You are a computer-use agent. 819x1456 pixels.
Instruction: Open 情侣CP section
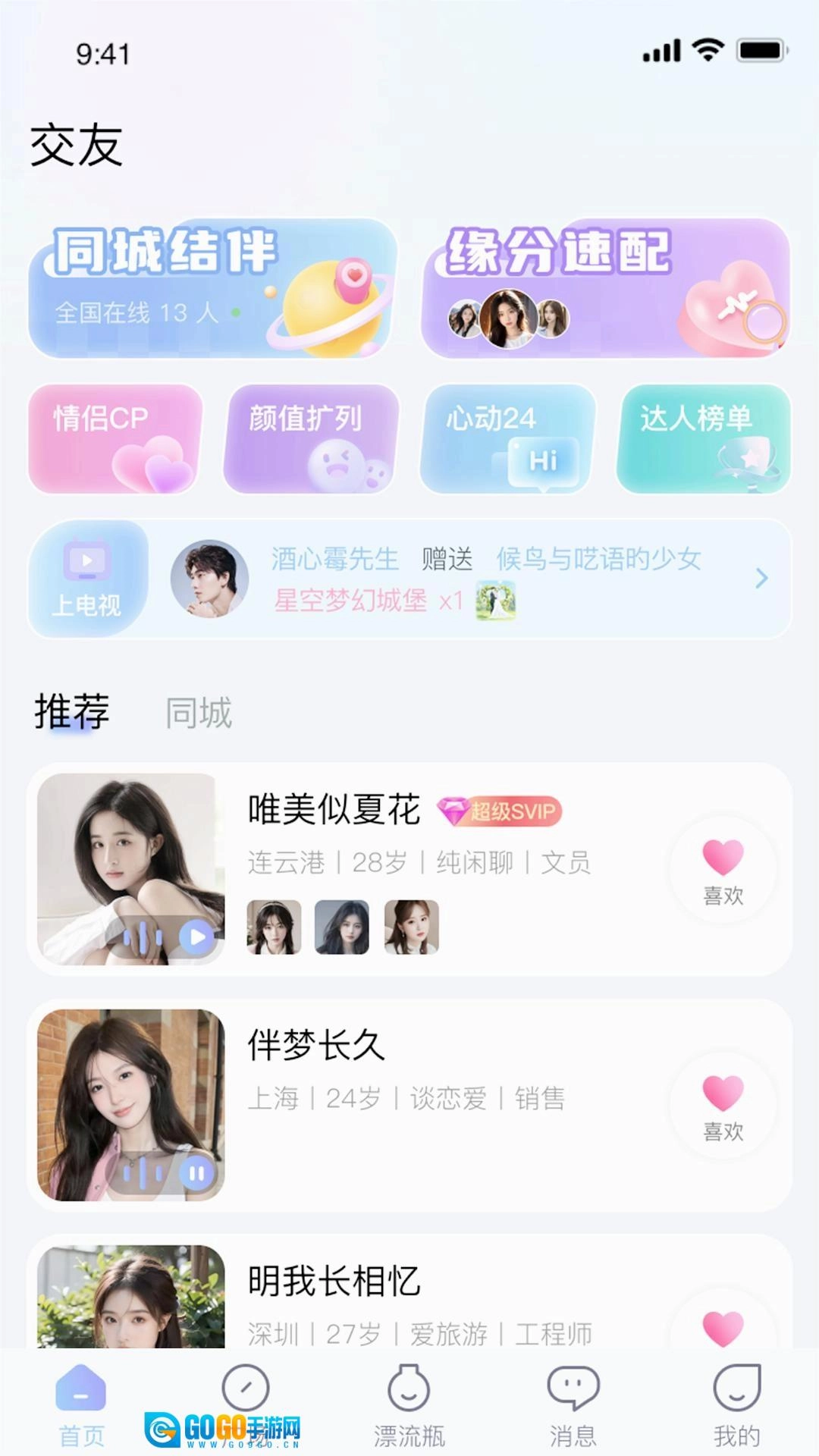tap(115, 438)
